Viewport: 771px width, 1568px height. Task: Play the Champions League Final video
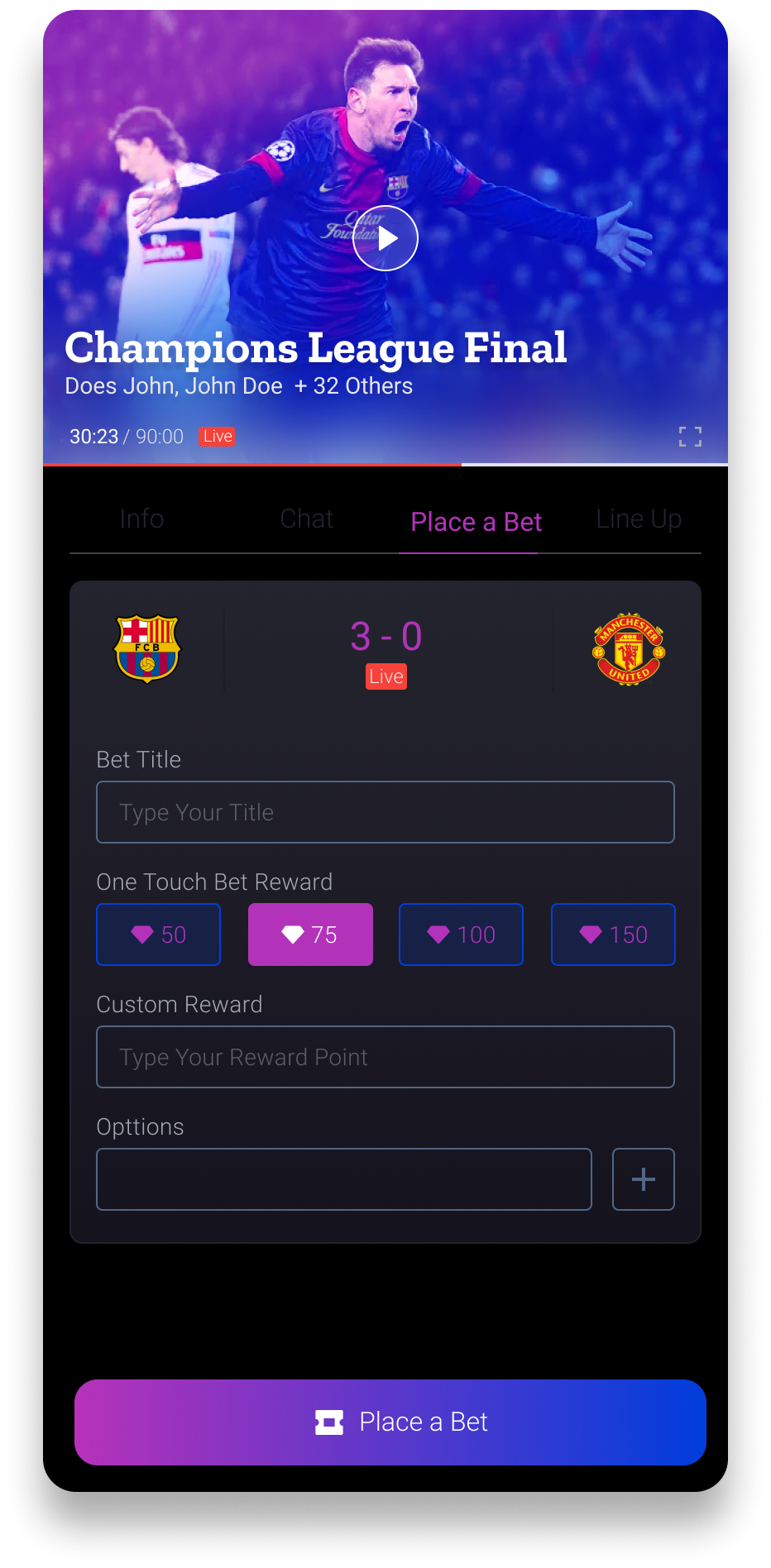[385, 238]
